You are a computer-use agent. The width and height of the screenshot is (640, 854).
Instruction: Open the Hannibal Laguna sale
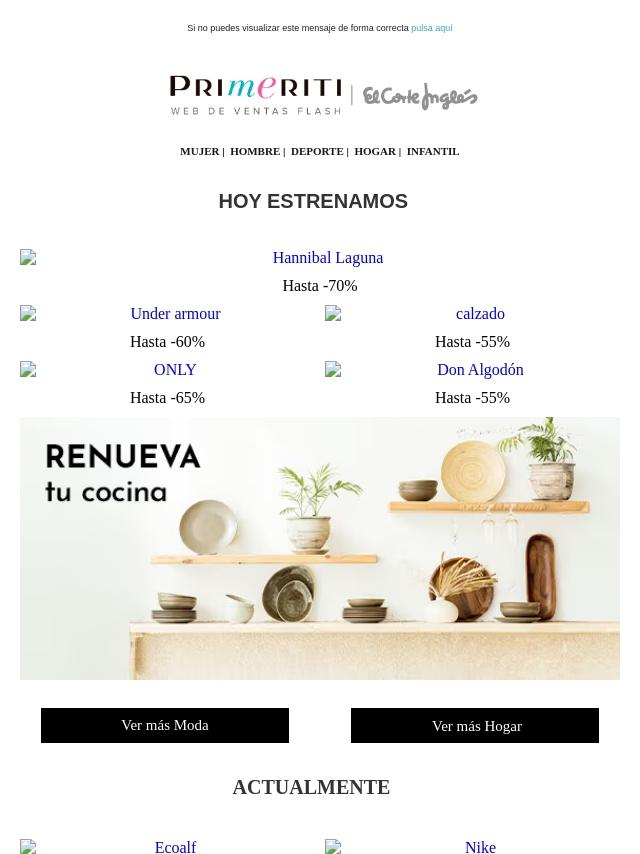pos(328,258)
